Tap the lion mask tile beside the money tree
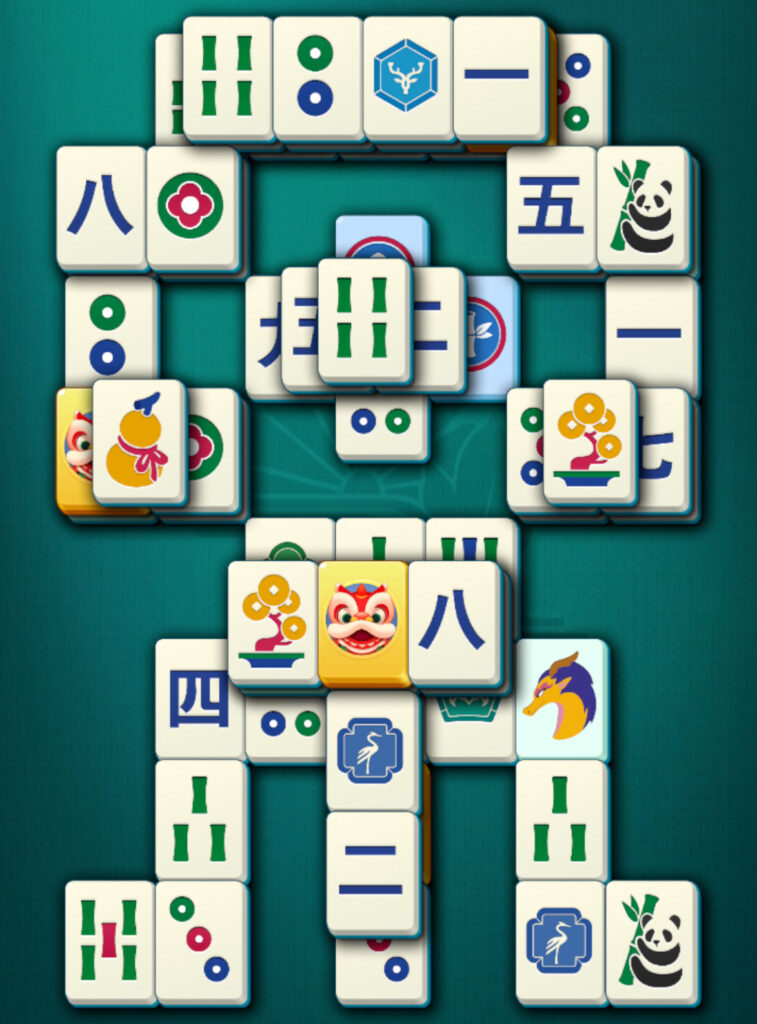Screen dimensions: 757x1024 pos(363,621)
